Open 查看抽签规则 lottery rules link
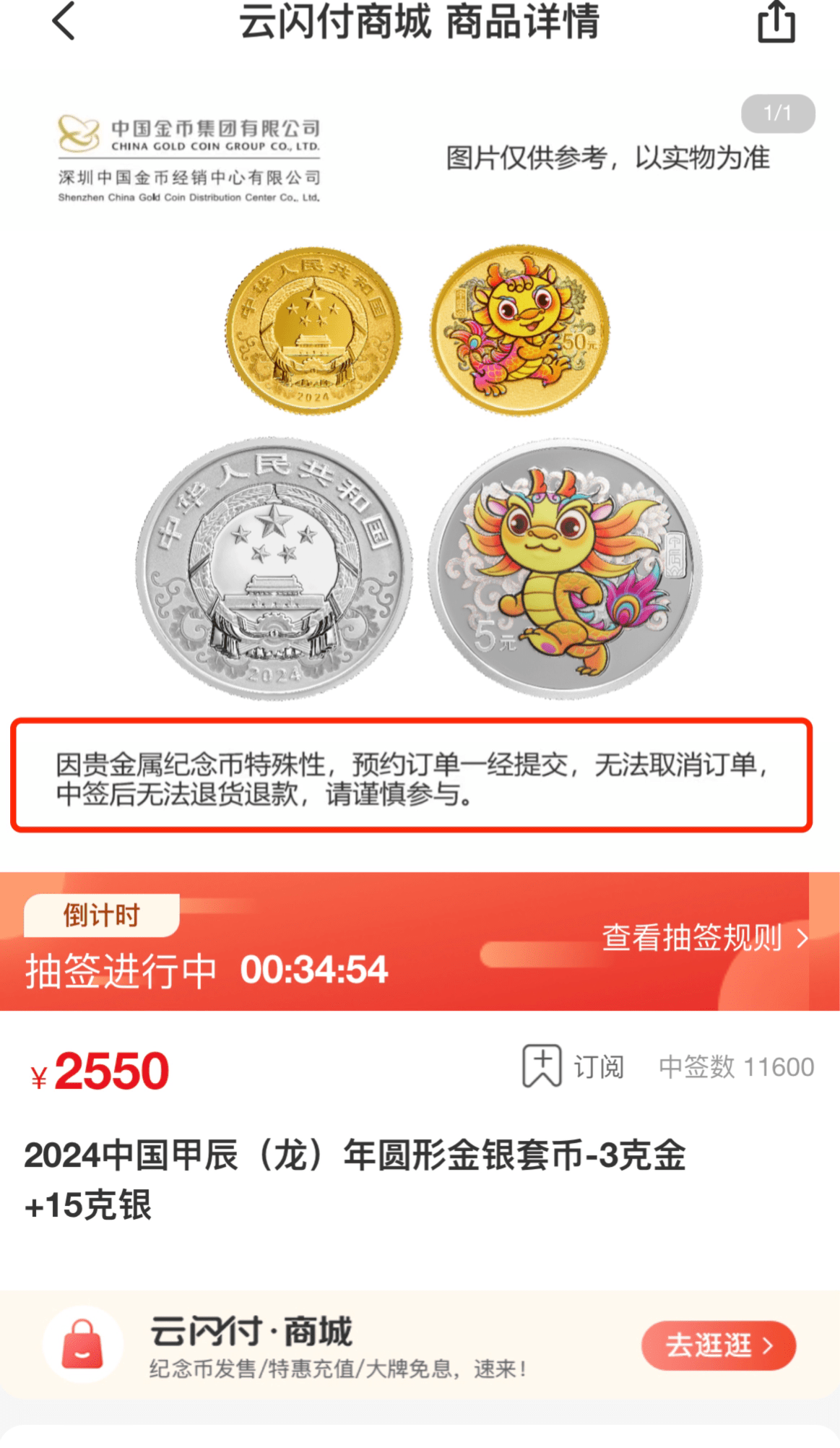Image resolution: width=840 pixels, height=1448 pixels. (691, 937)
